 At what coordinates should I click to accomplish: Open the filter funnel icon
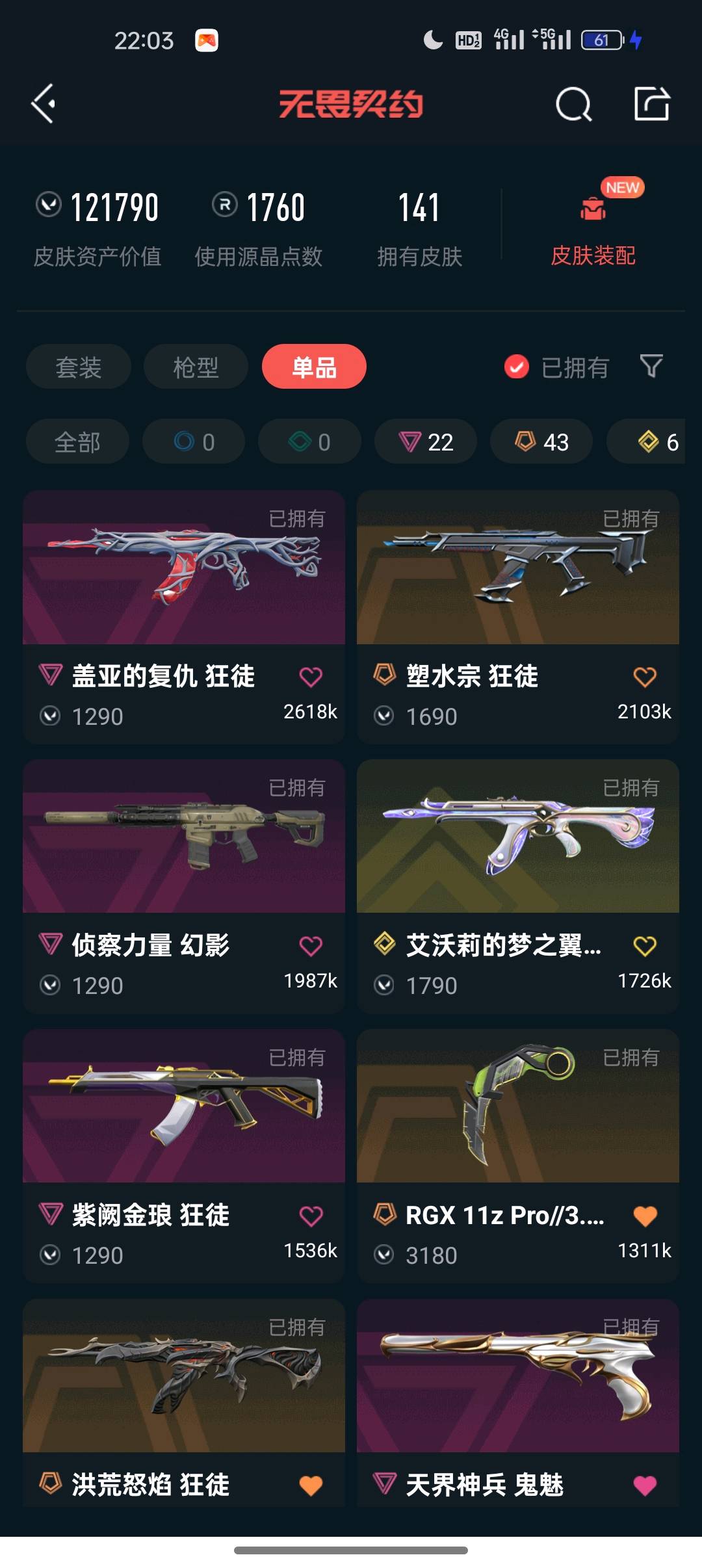pos(651,366)
